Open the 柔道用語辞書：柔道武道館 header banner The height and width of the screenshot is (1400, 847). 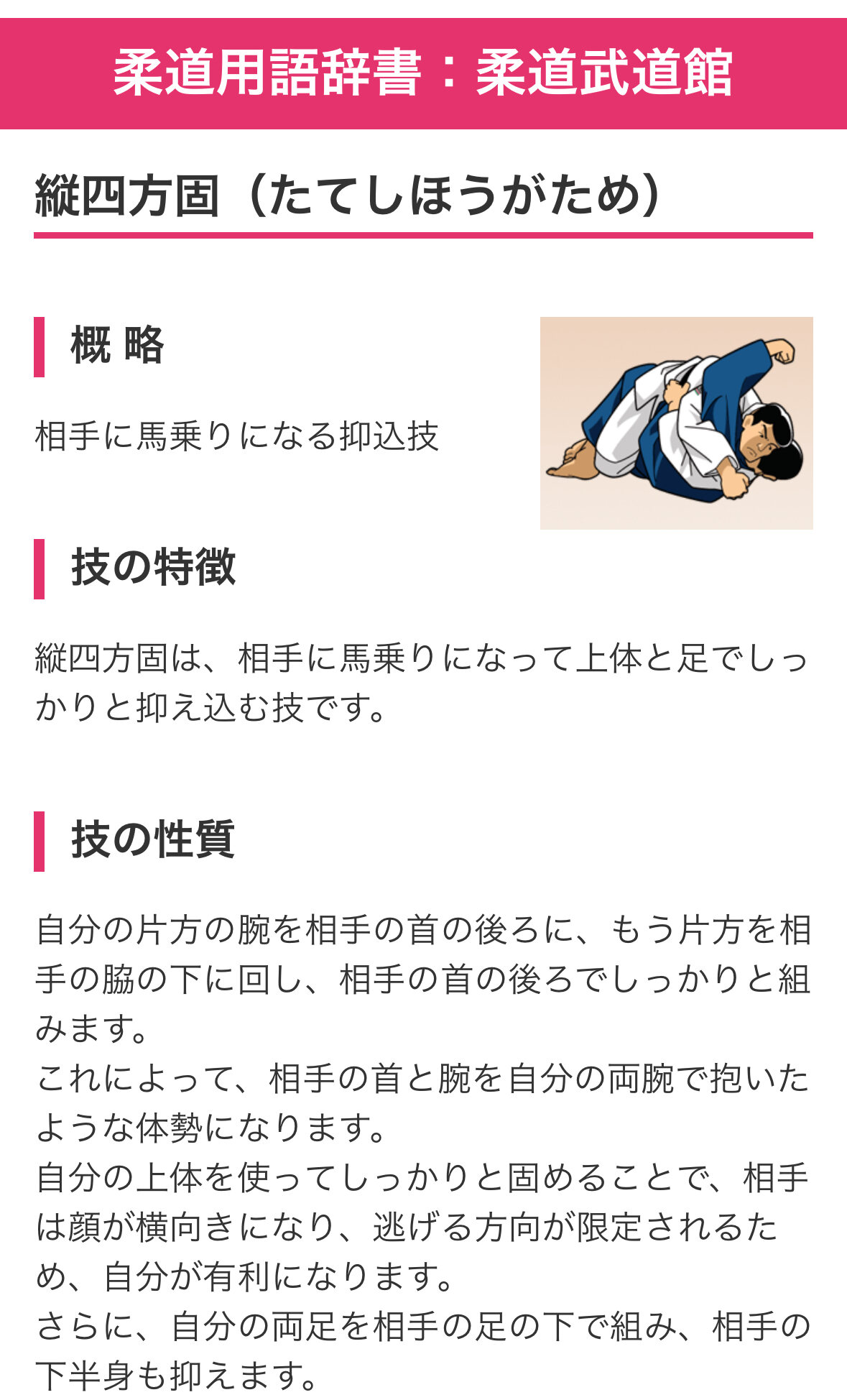pyautogui.click(x=423, y=73)
